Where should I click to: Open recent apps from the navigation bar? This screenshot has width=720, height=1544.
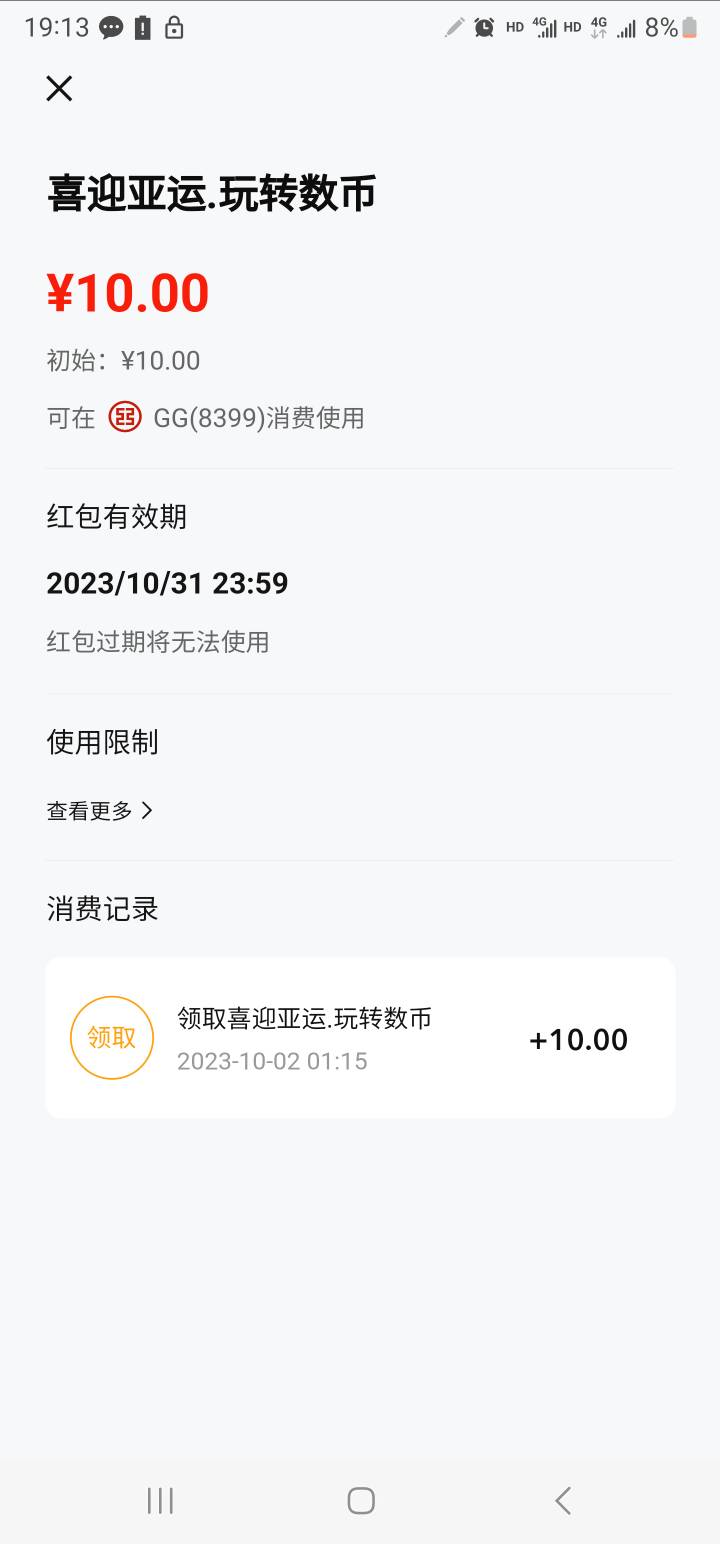160,1500
